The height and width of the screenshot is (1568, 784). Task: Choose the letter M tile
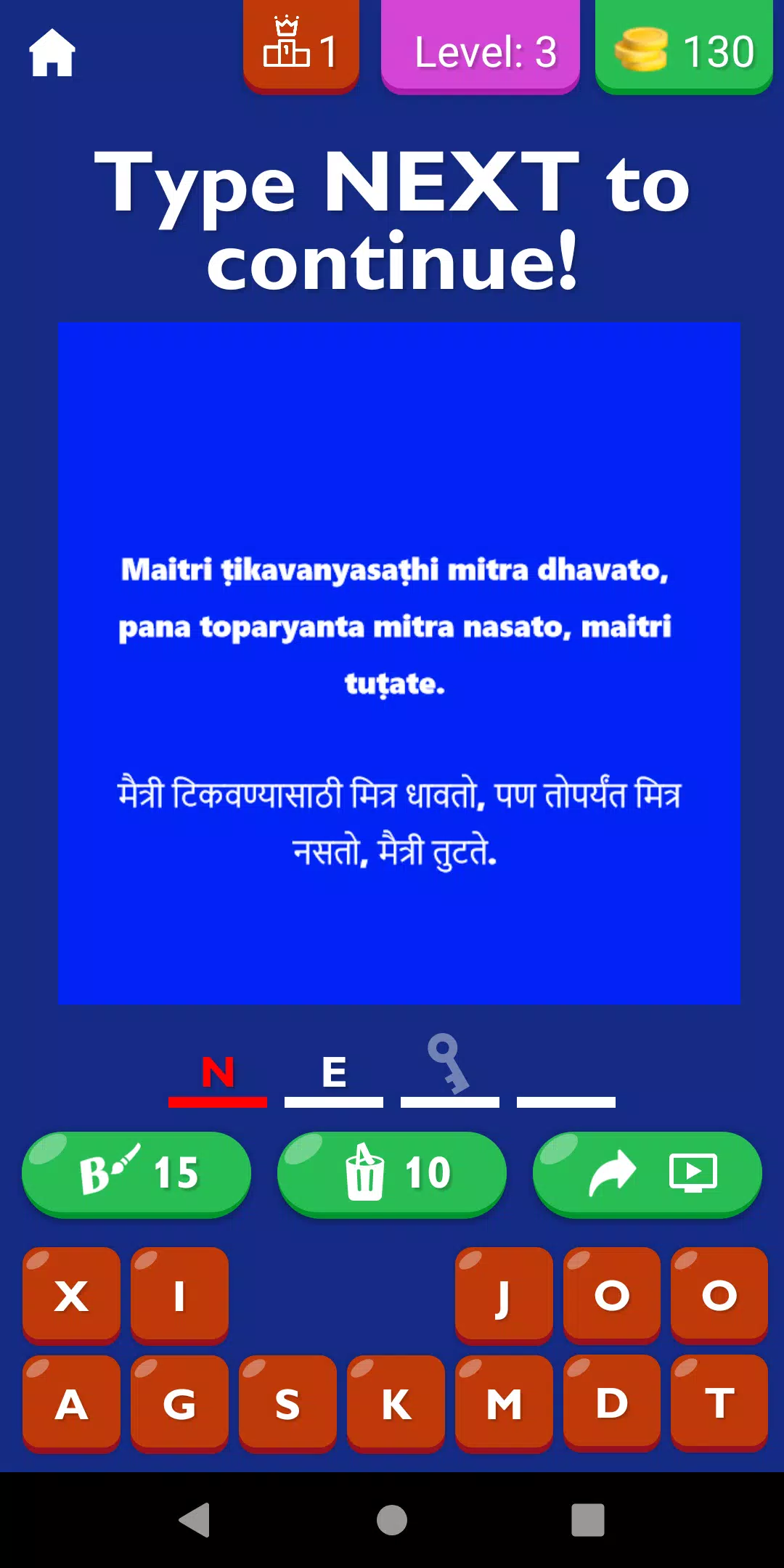503,1402
